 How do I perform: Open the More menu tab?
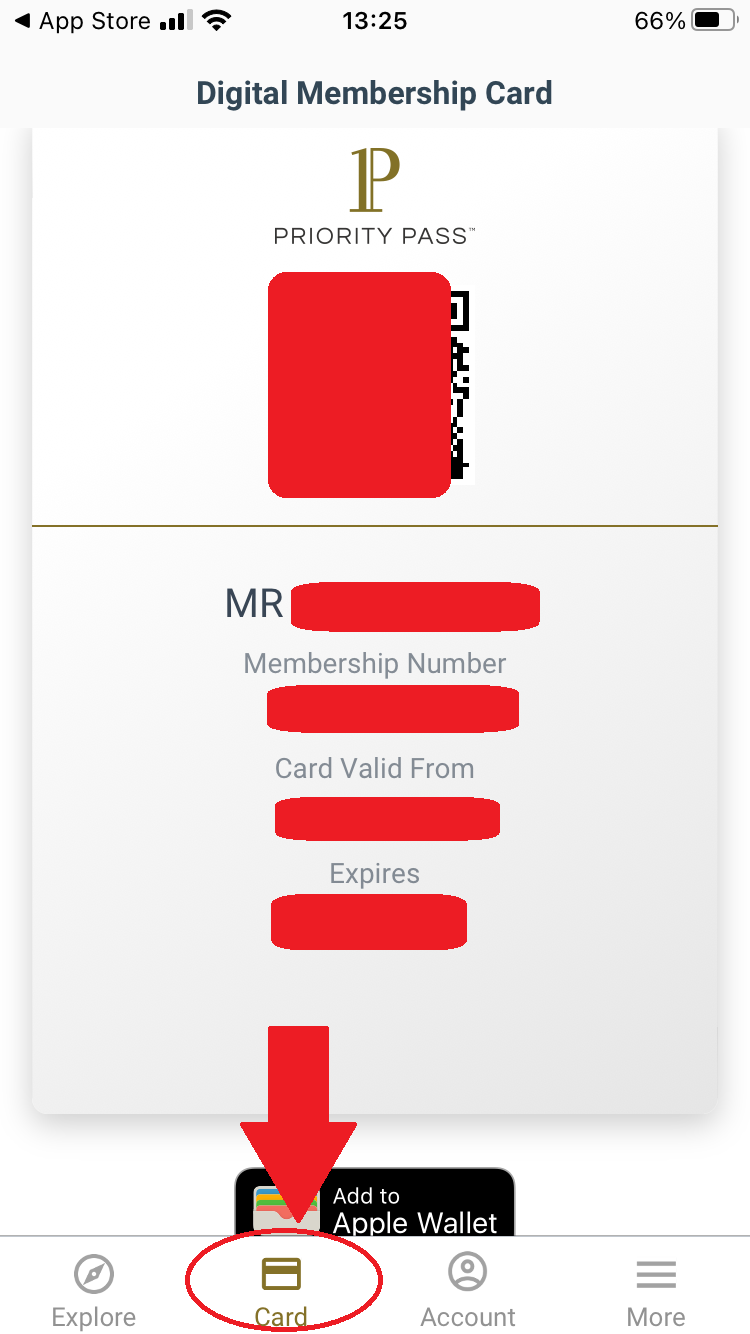tap(656, 1290)
